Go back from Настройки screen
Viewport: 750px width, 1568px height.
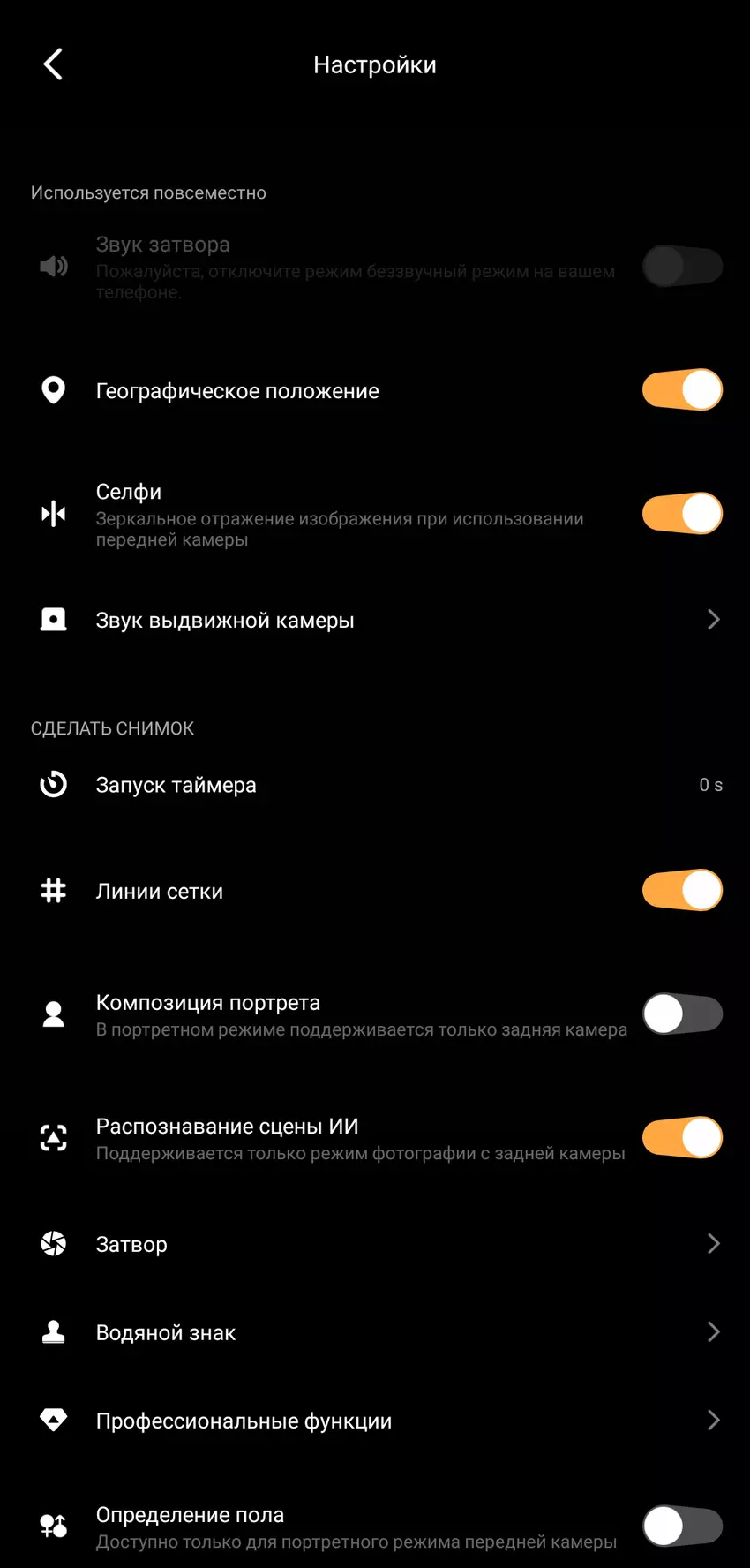(x=53, y=64)
